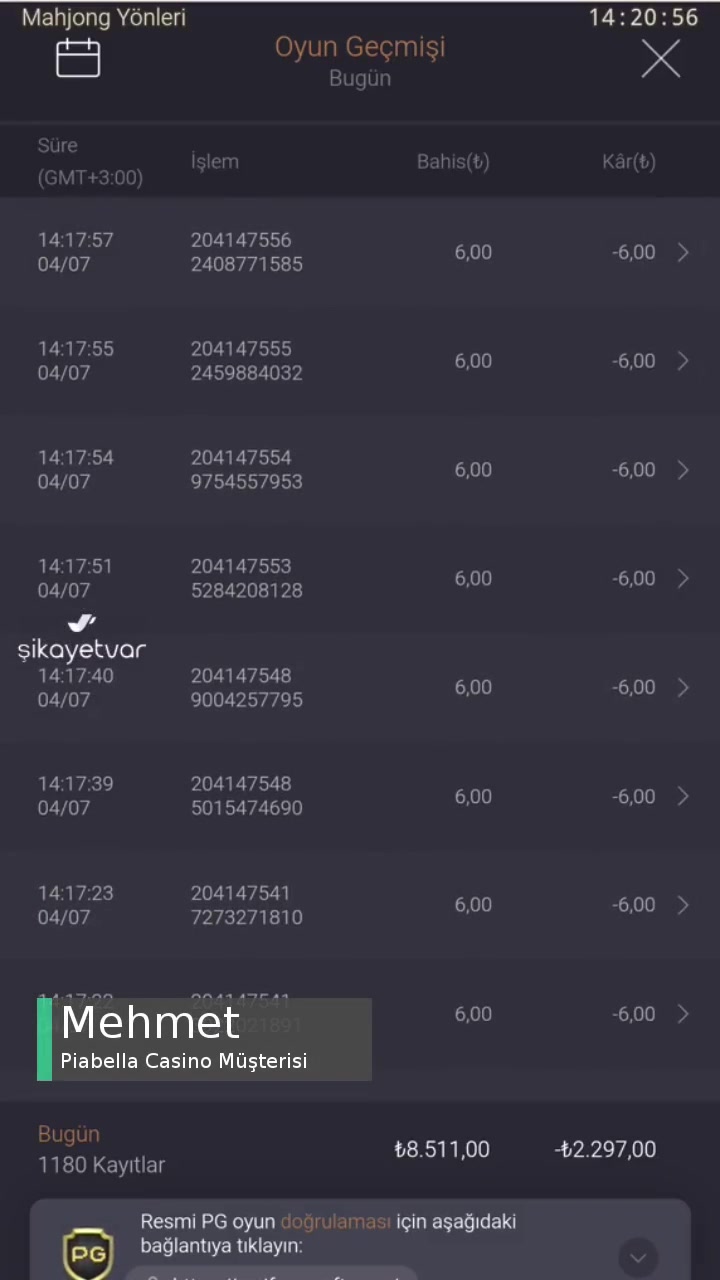Click the Süre (GMT+3:00) column header

click(90, 161)
